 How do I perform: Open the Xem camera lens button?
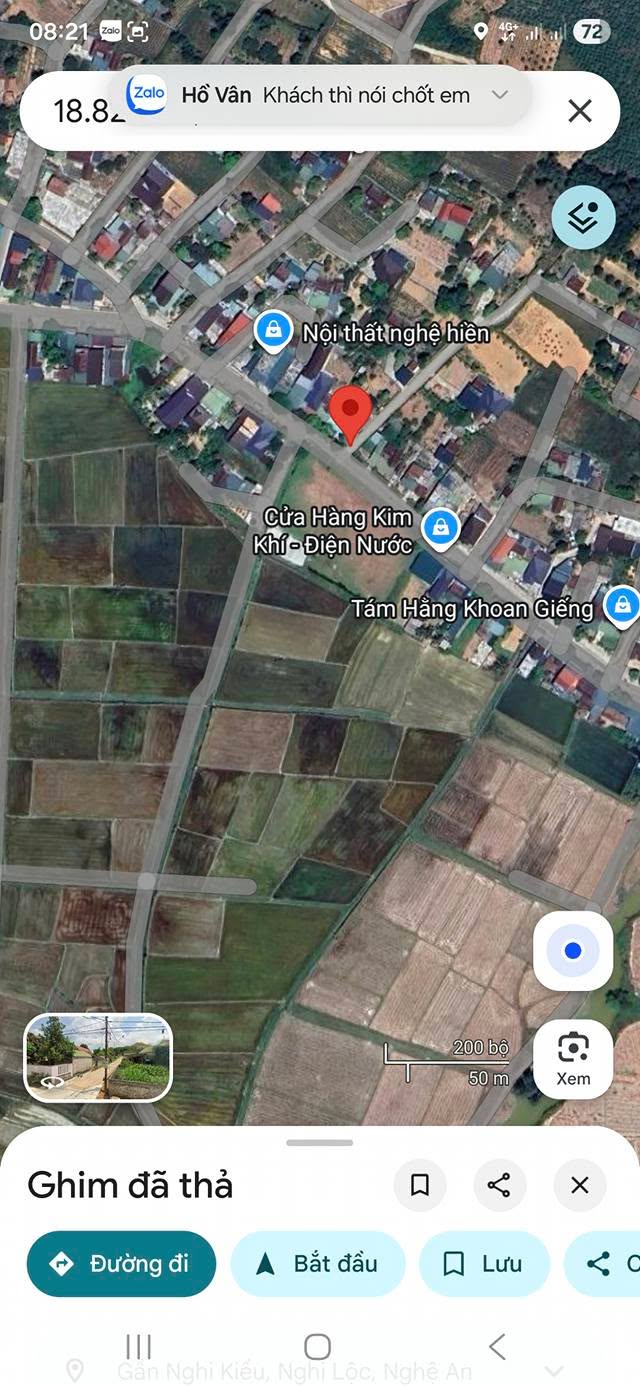[x=573, y=1060]
